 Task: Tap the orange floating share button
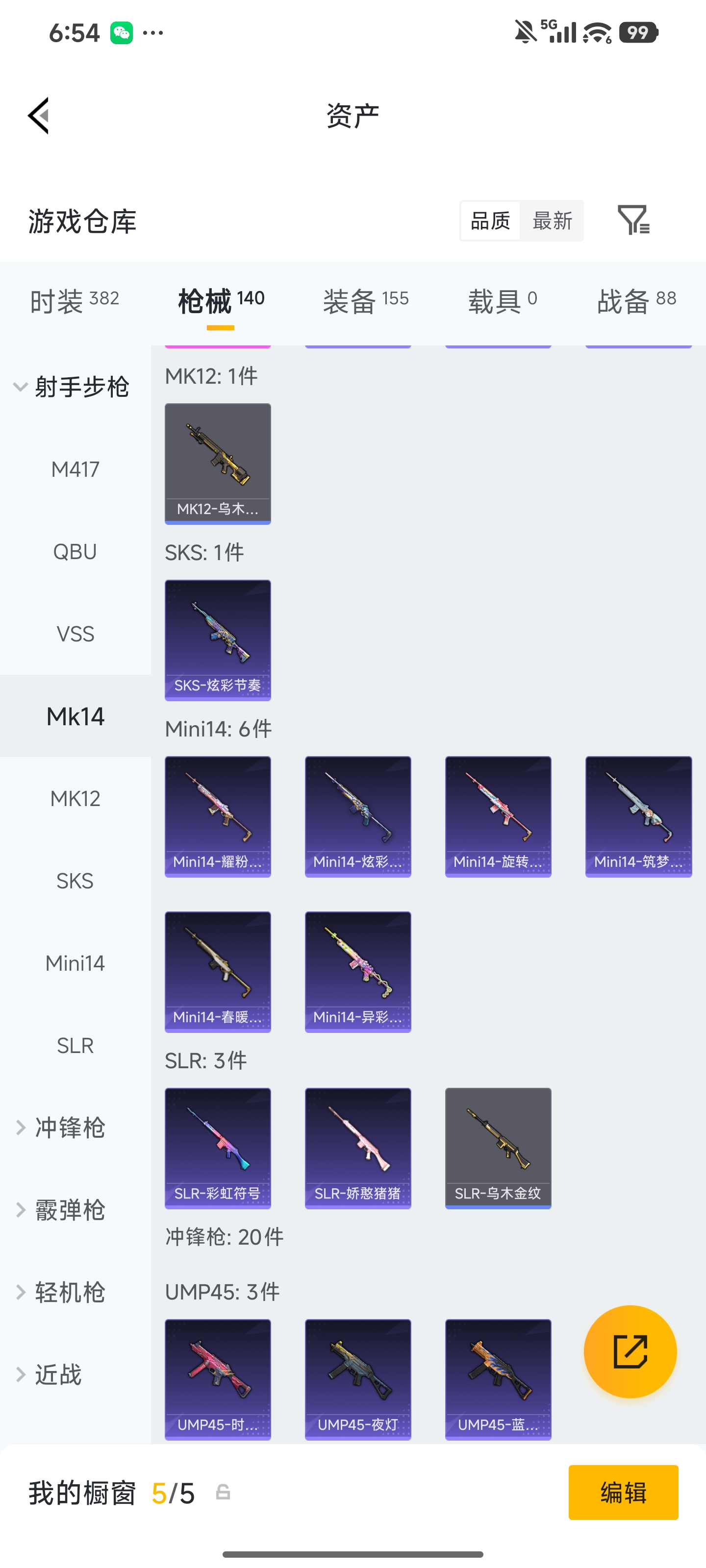(x=630, y=1351)
